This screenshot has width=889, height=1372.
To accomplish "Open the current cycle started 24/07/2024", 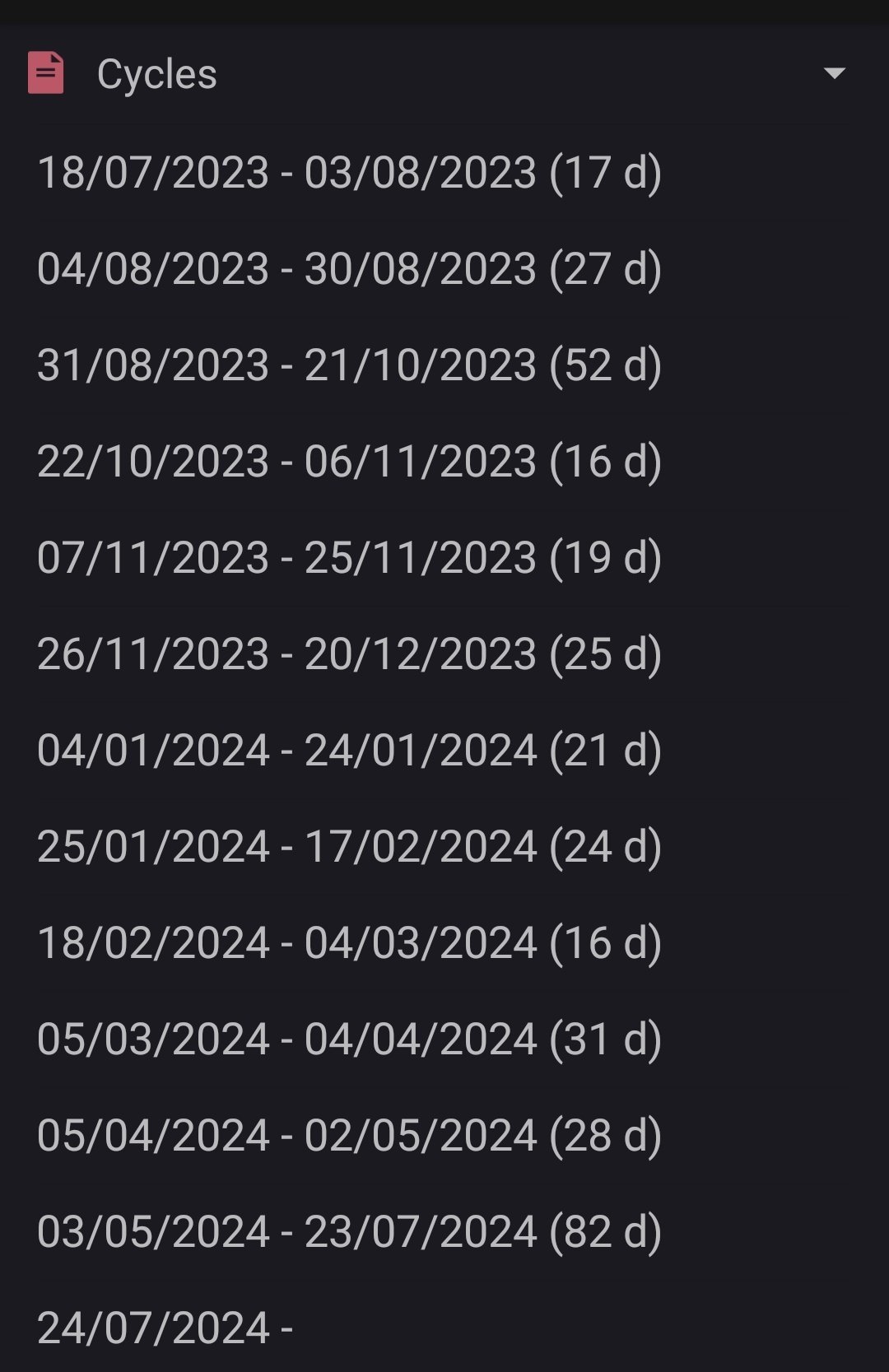I will (165, 1328).
